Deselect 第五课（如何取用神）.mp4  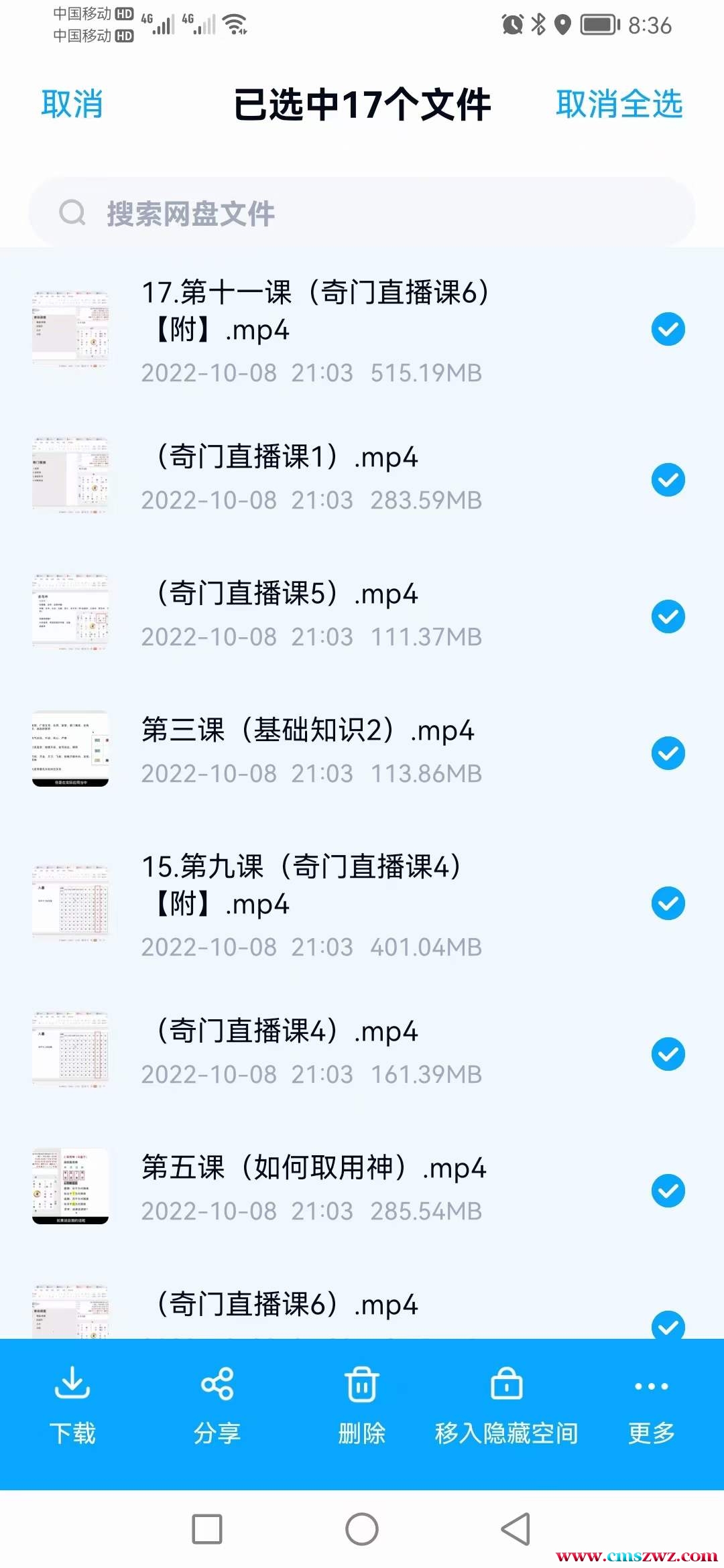click(668, 1191)
